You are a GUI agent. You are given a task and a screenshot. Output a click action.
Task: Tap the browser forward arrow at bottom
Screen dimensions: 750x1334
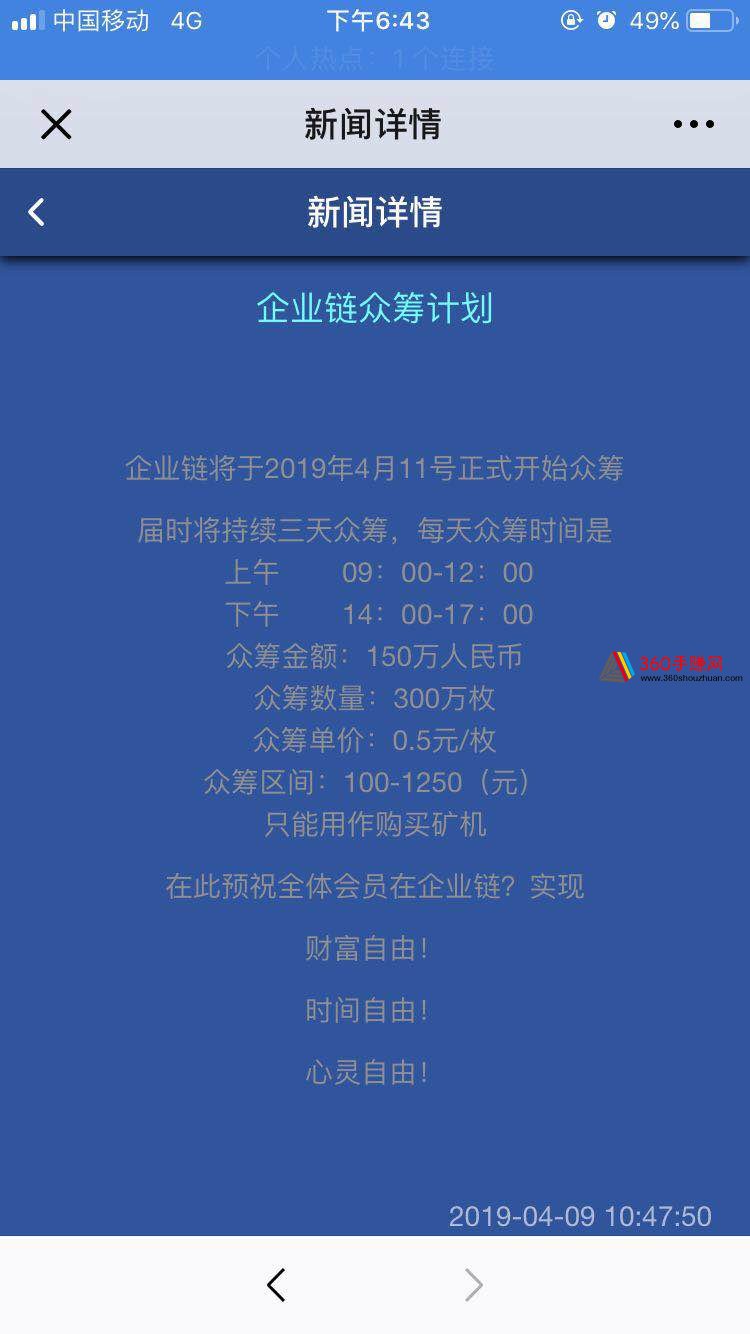pyautogui.click(x=474, y=1285)
